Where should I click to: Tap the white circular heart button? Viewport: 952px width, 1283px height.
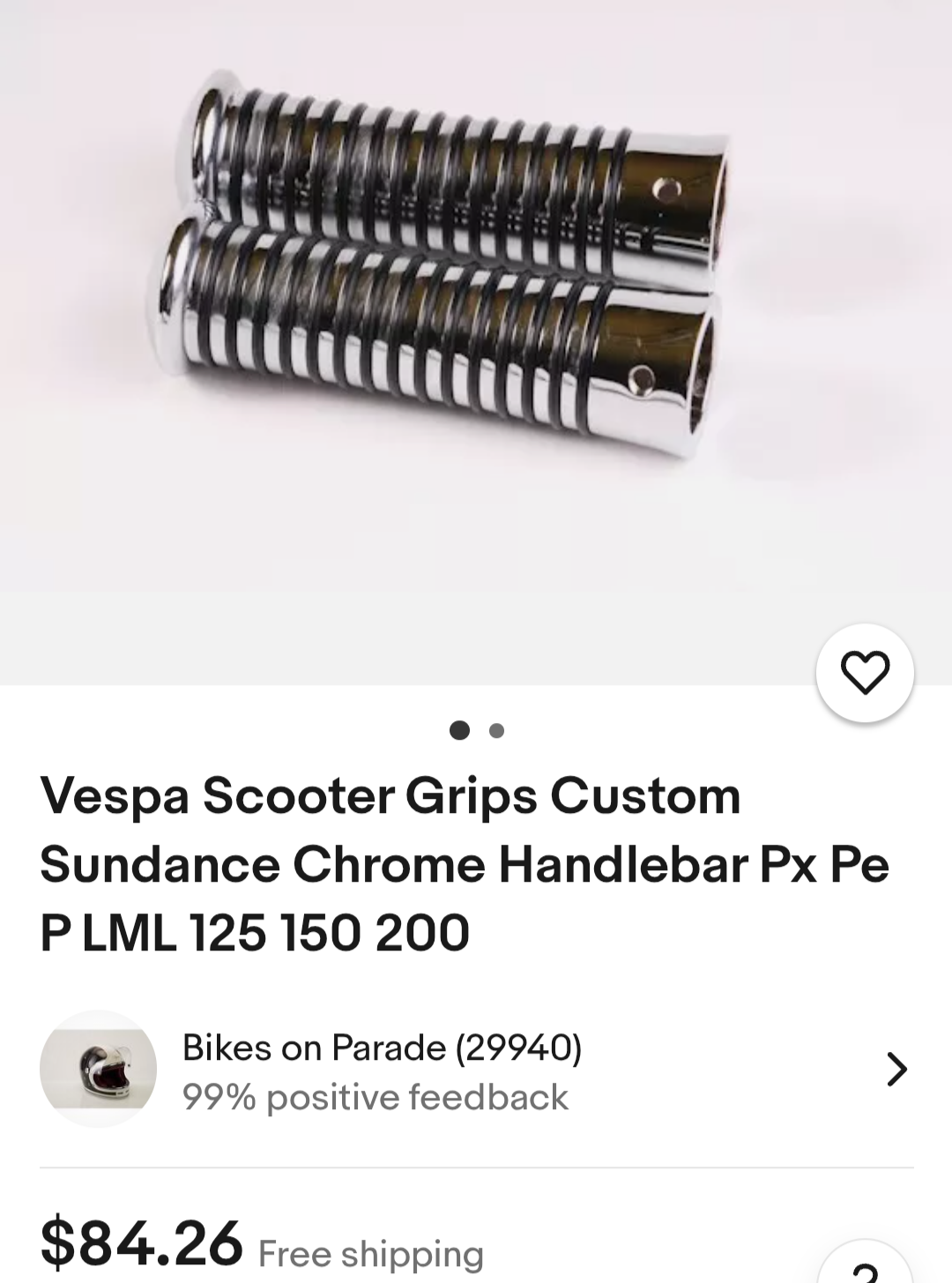866,672
